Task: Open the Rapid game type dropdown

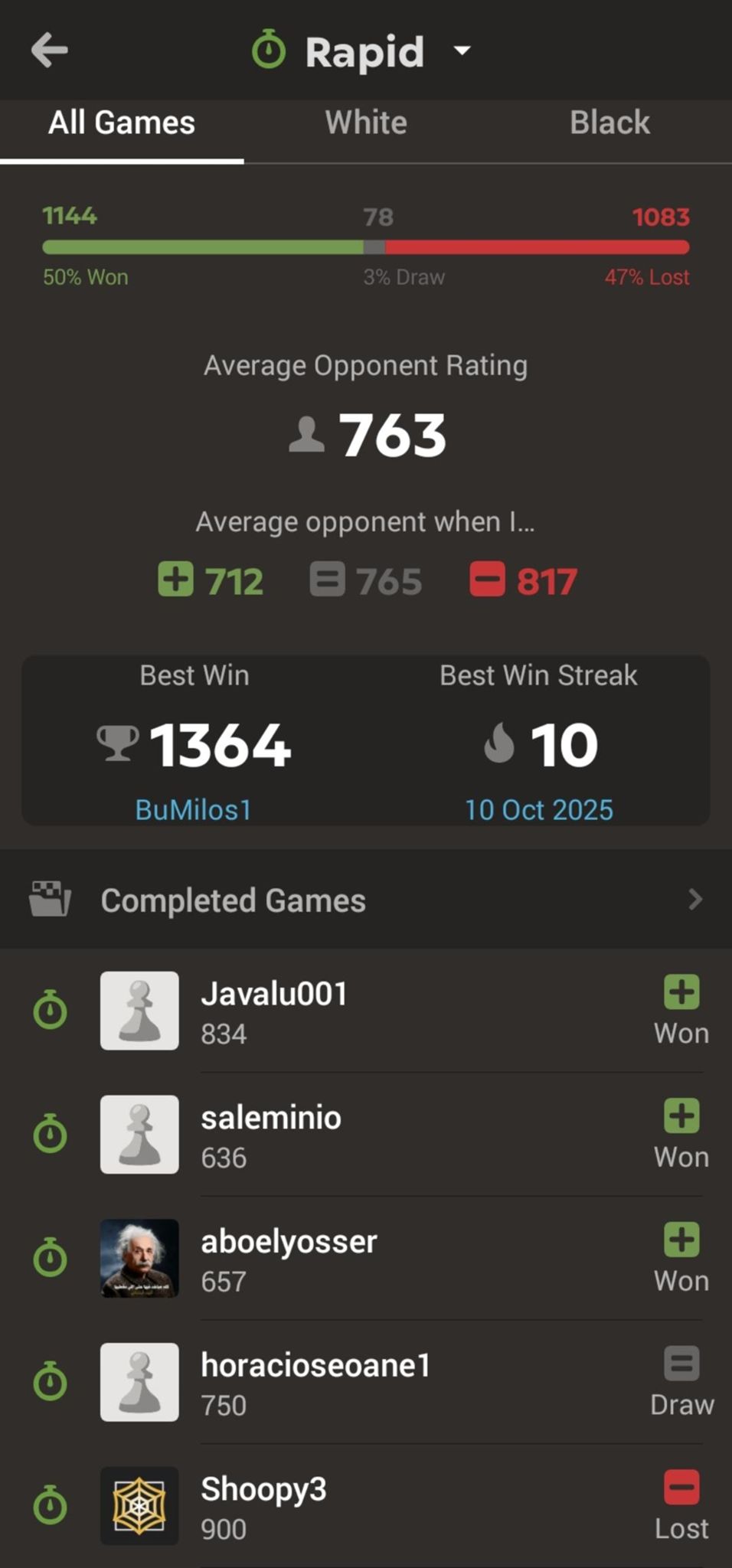Action: coord(365,51)
